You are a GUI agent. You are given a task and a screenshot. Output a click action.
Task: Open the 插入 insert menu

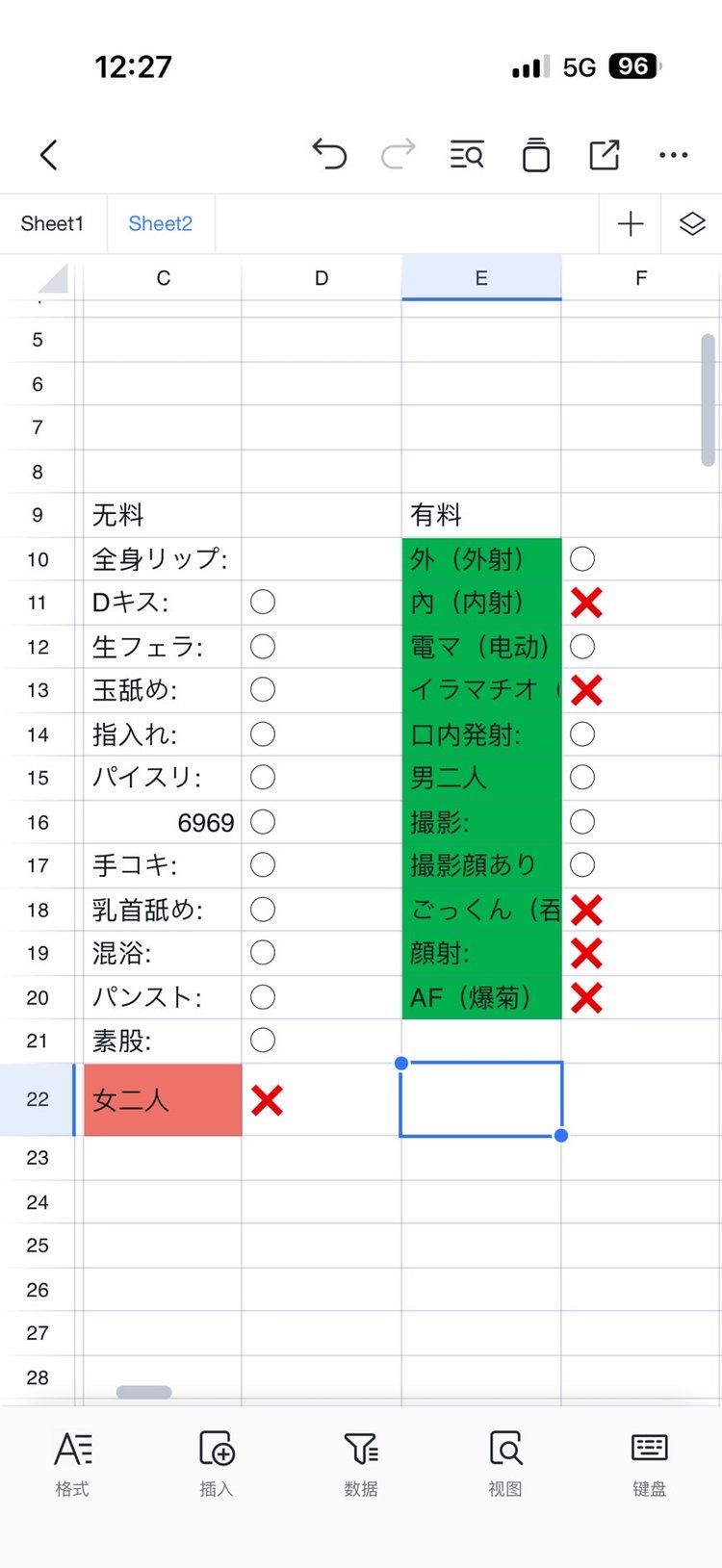(217, 1462)
